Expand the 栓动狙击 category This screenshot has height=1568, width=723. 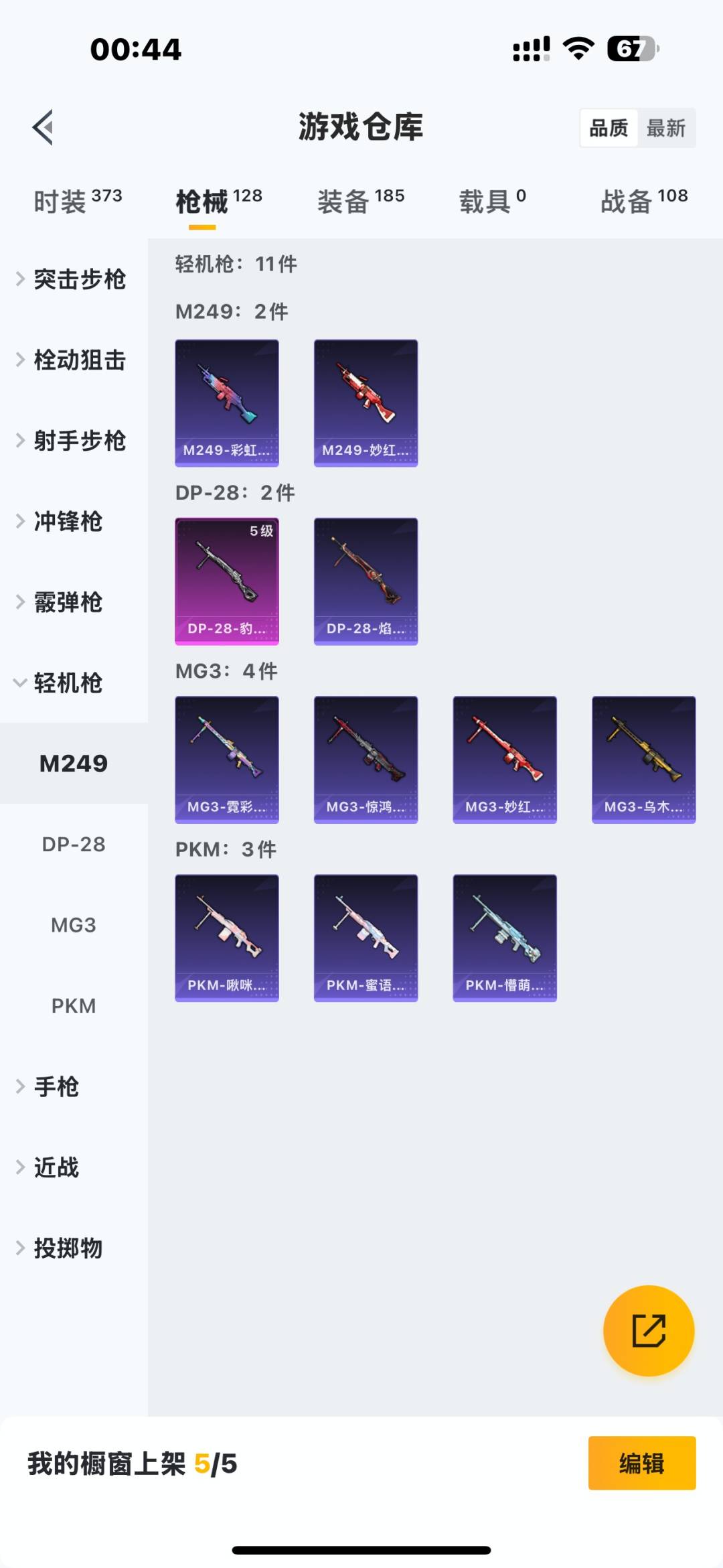pyautogui.click(x=79, y=360)
